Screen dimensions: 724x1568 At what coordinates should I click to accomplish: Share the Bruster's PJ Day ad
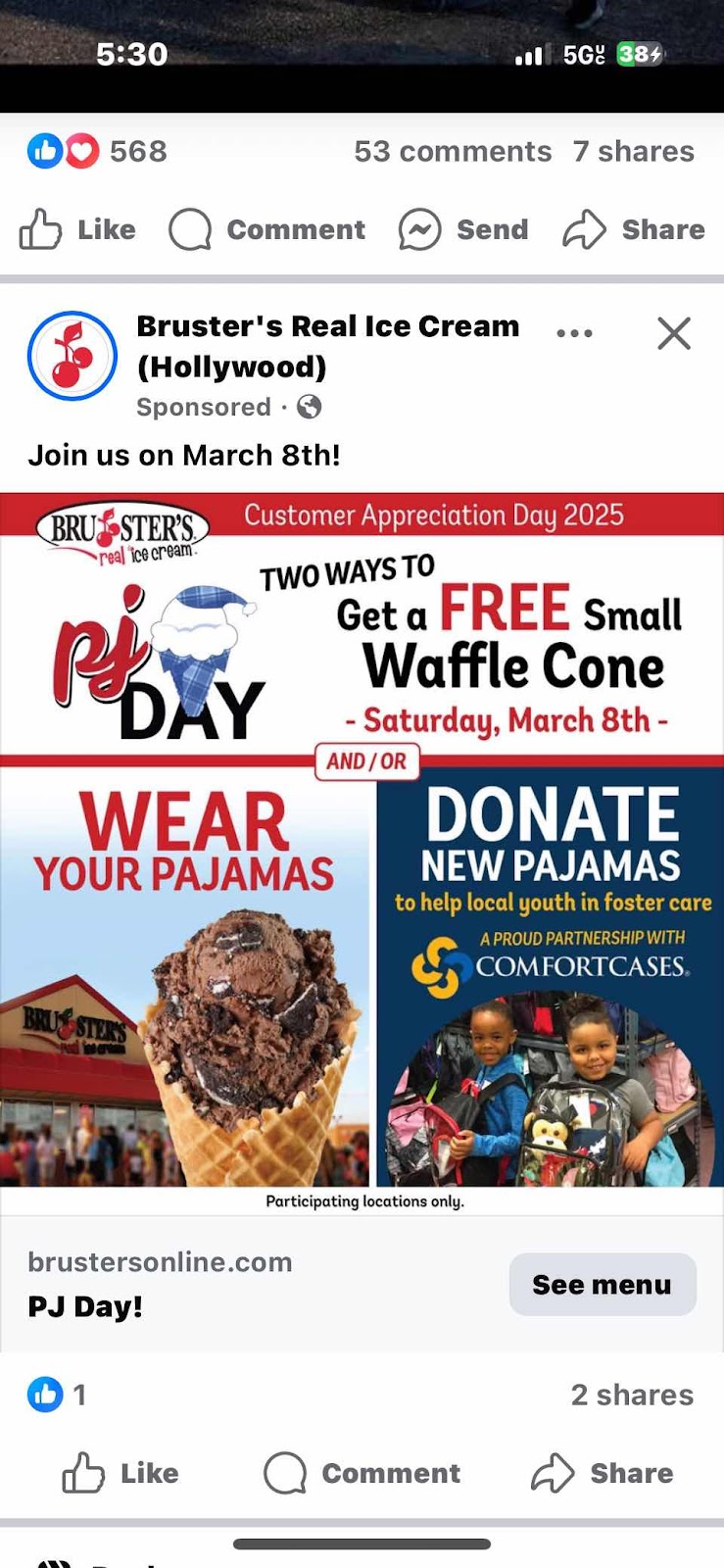[603, 1473]
